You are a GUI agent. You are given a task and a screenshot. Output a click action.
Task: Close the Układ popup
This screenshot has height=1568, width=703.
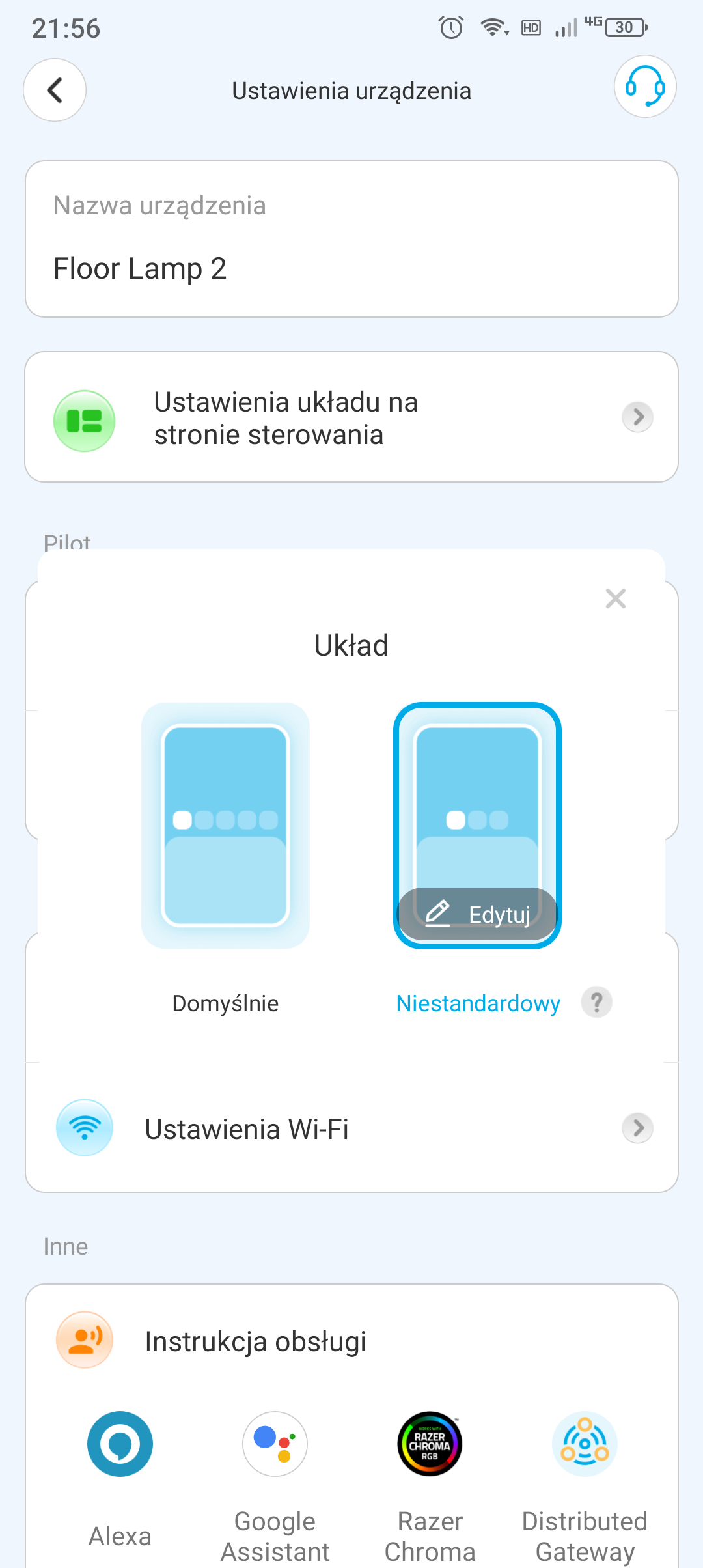point(615,598)
